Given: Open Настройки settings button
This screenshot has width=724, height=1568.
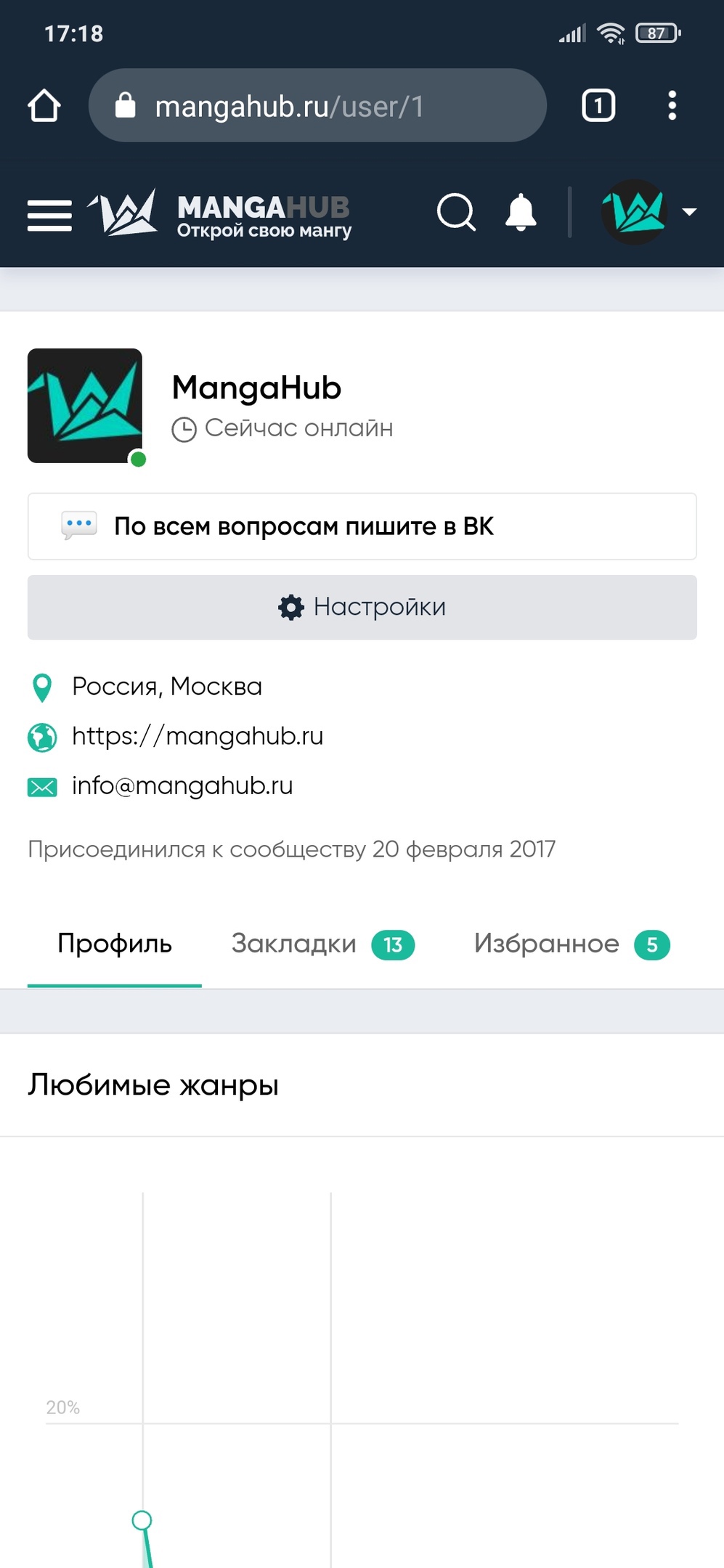Looking at the screenshot, I should pyautogui.click(x=362, y=608).
